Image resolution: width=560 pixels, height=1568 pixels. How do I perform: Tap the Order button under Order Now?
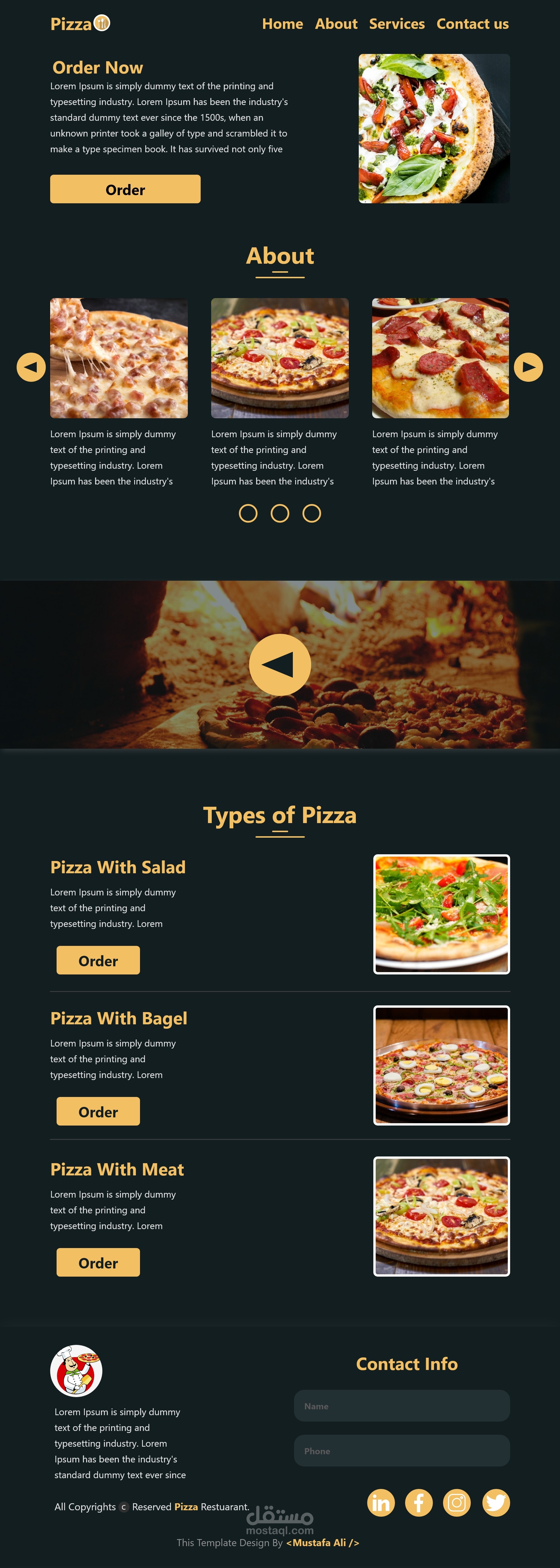125,189
